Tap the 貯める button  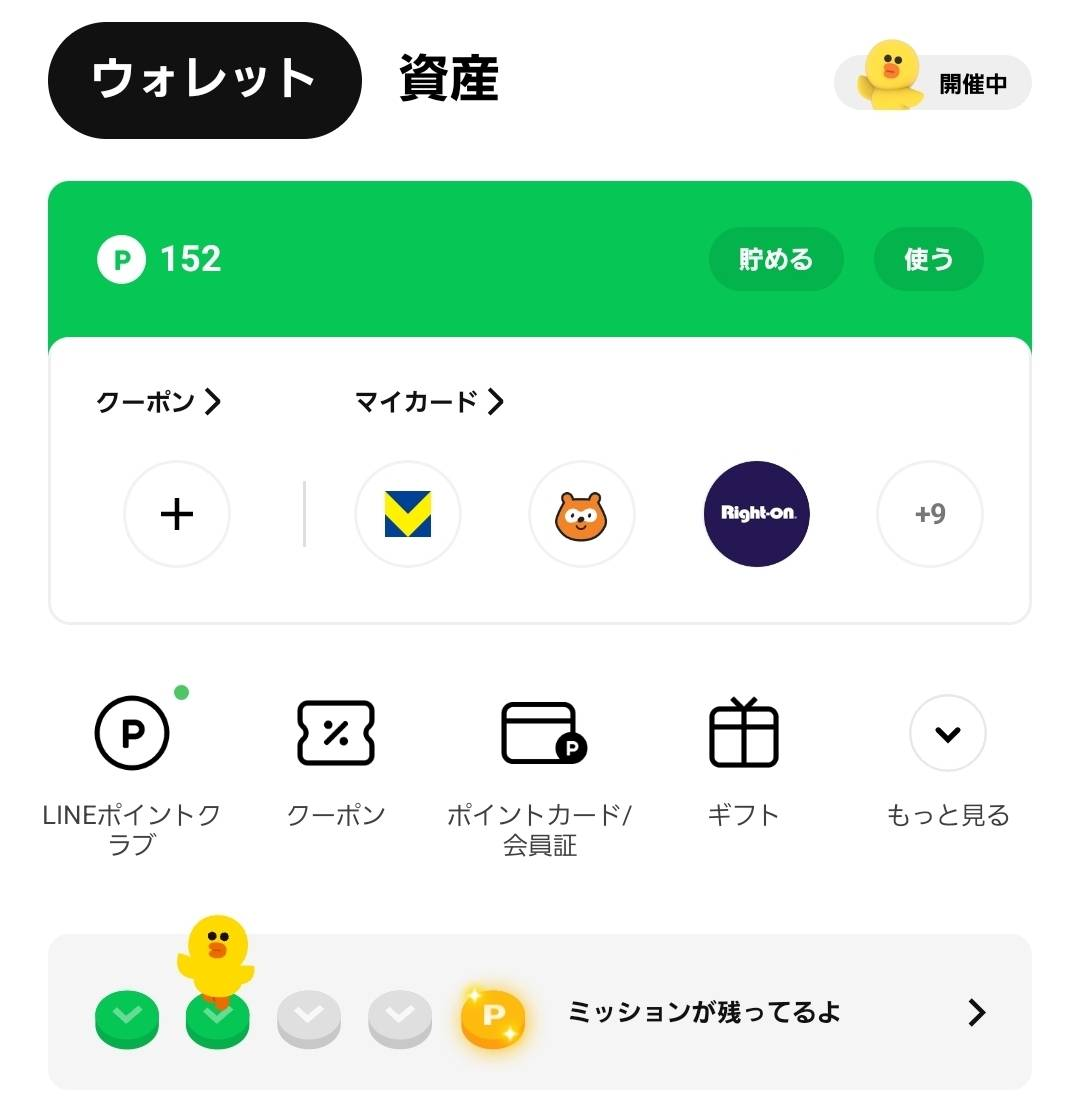pos(776,259)
